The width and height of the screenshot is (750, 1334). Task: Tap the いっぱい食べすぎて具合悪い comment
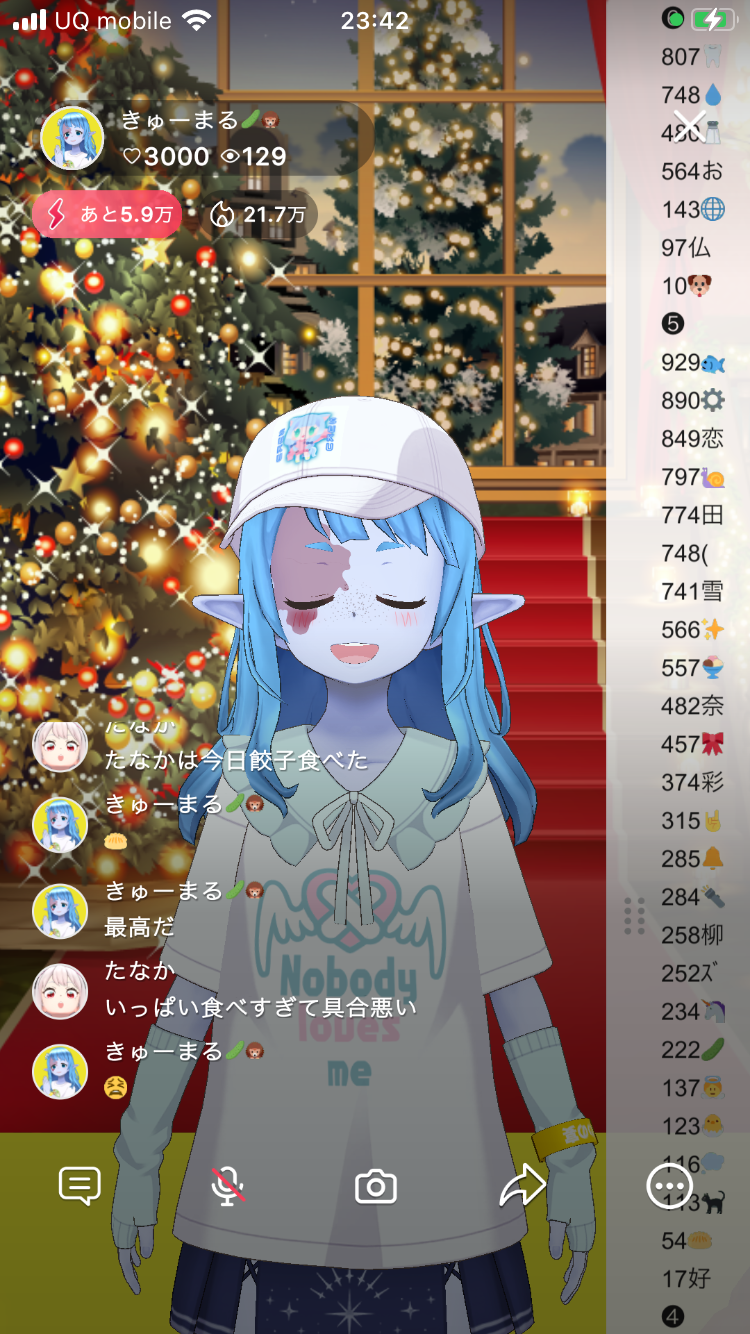(260, 1006)
